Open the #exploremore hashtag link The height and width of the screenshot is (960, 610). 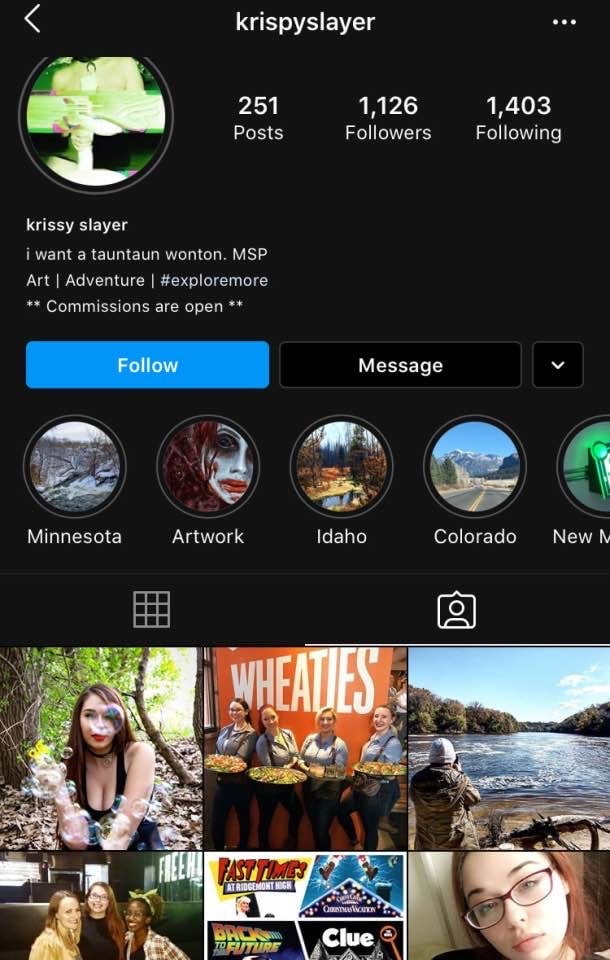coord(213,280)
